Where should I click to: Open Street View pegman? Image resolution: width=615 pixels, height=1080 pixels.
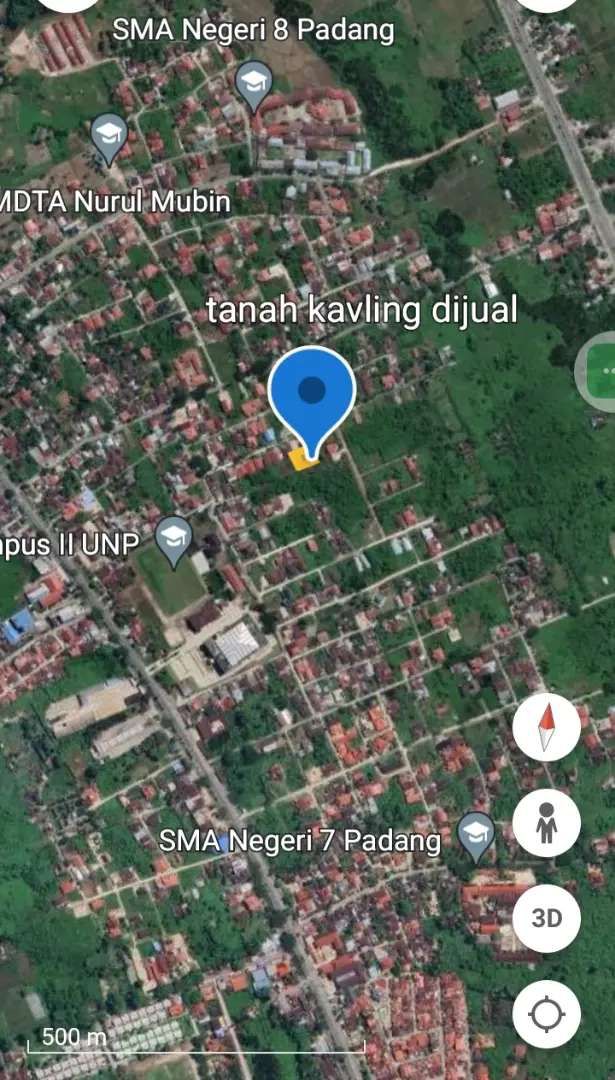pos(546,823)
